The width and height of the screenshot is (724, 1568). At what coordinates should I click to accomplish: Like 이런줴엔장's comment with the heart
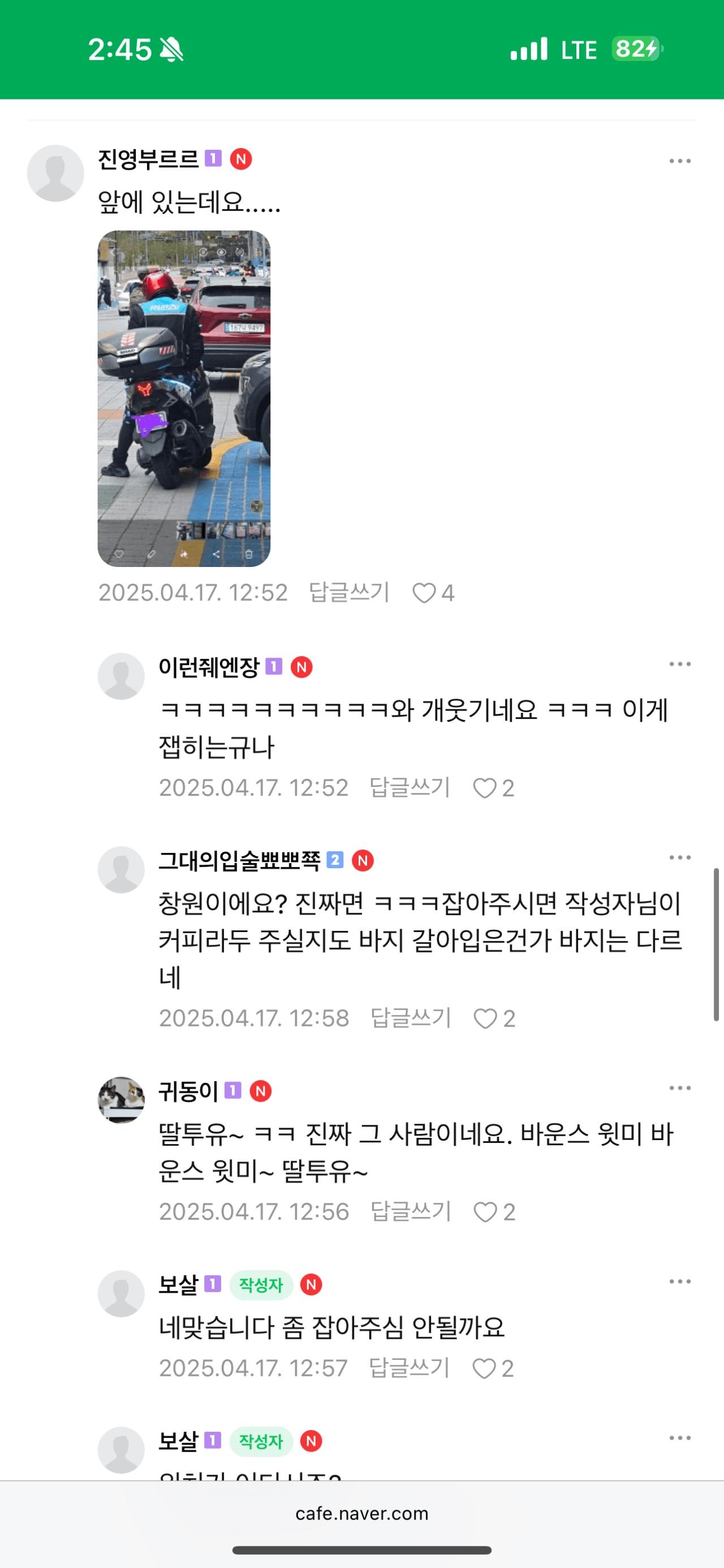[x=487, y=789]
